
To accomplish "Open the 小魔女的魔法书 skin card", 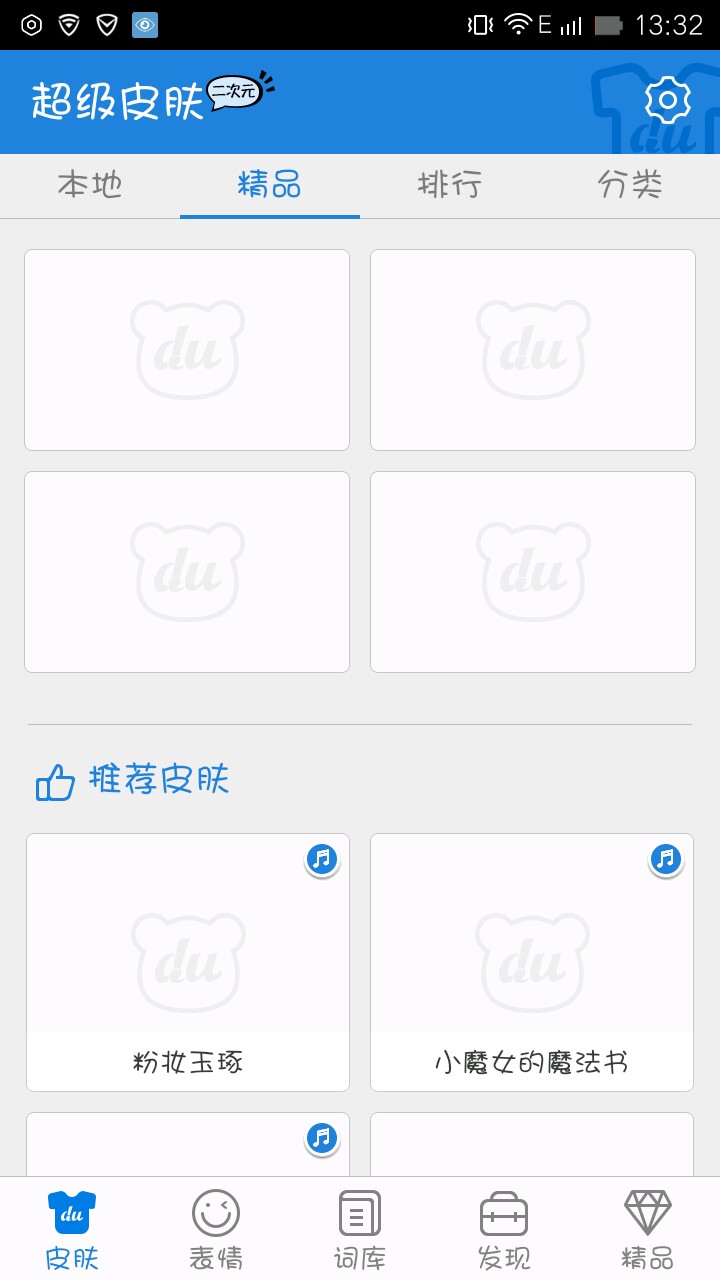I will click(x=532, y=961).
